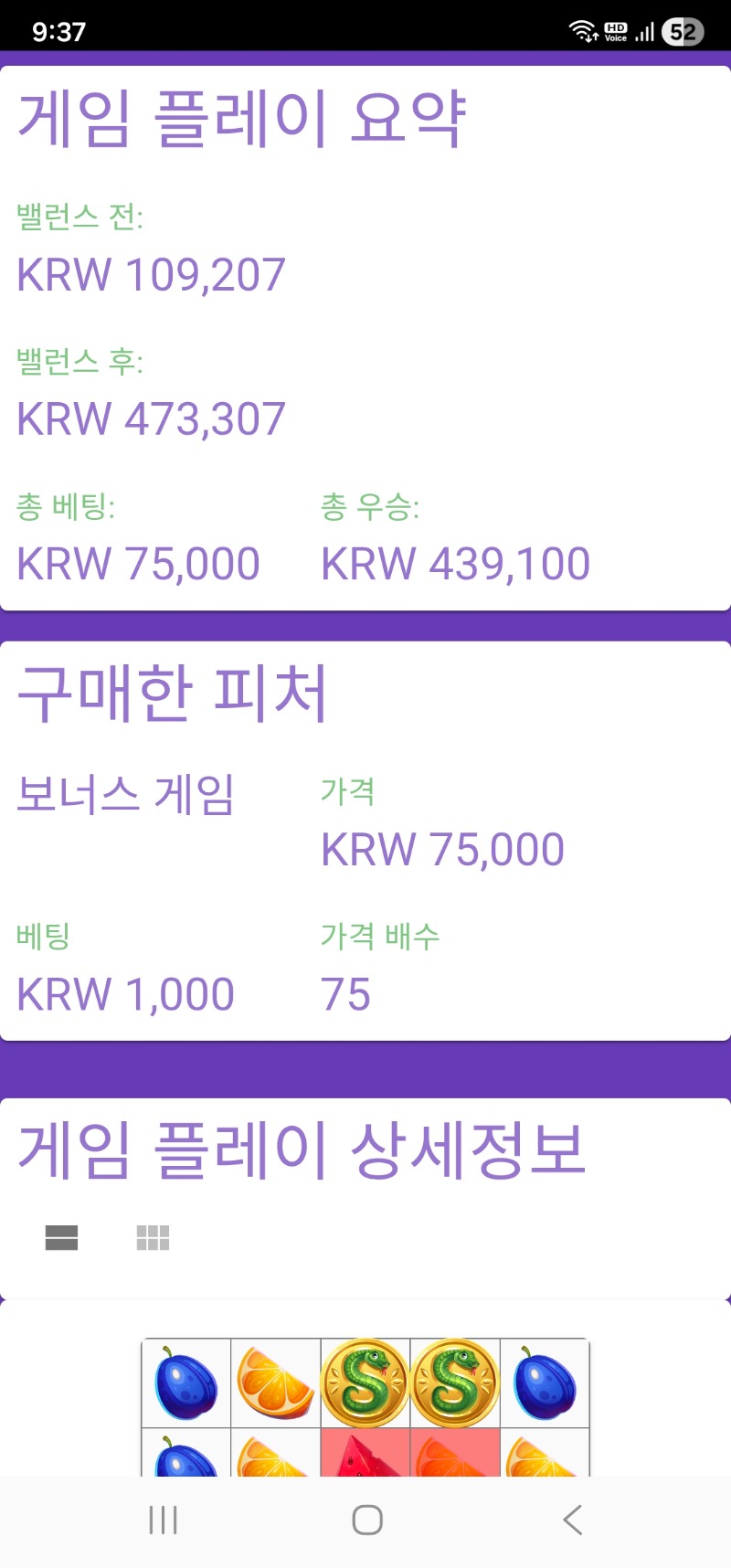
Task: Go back with the system back button
Action: coord(572,1520)
